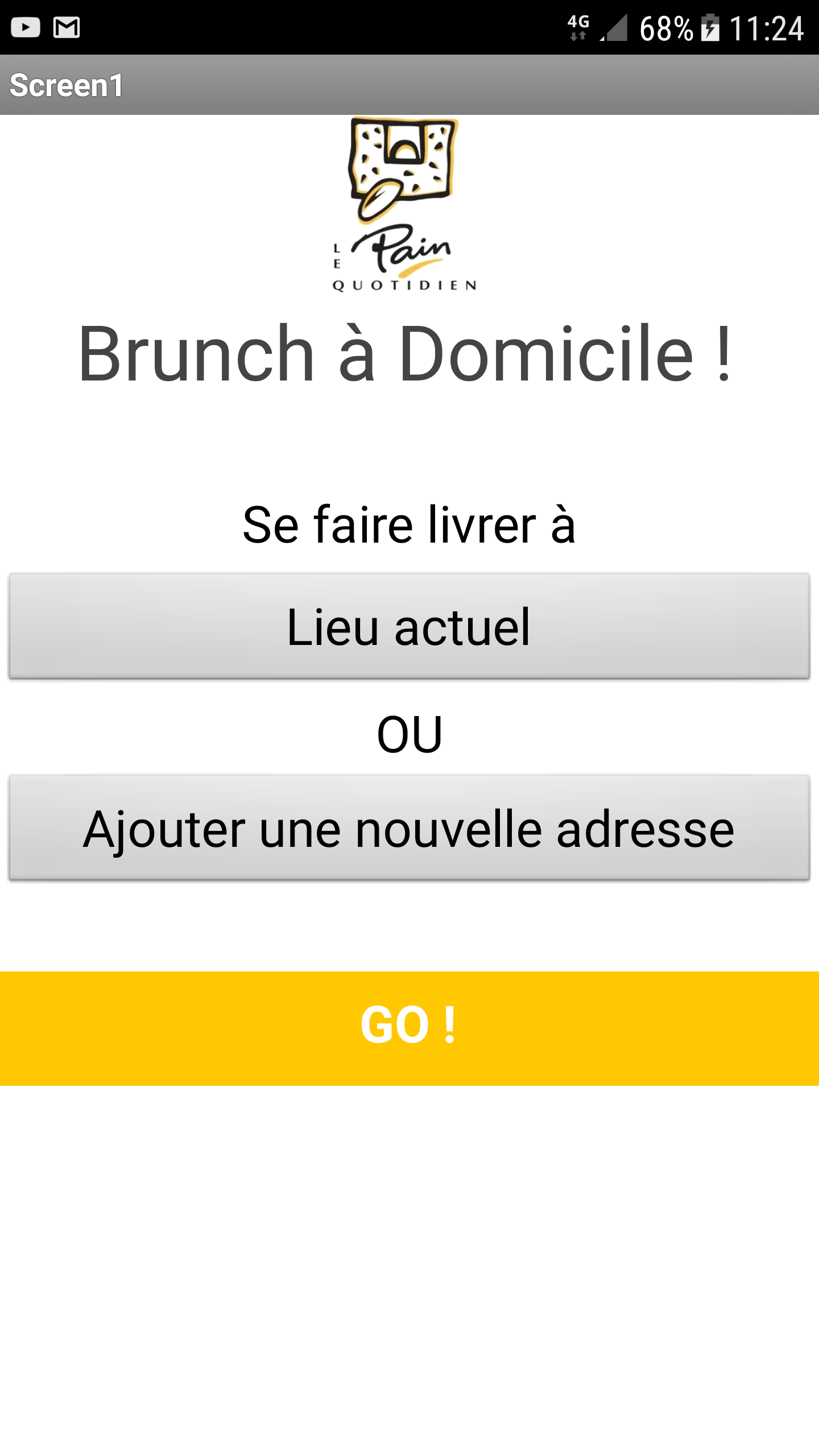The height and width of the screenshot is (1456, 819).
Task: Hit the yellow GO ! button
Action: [409, 1028]
